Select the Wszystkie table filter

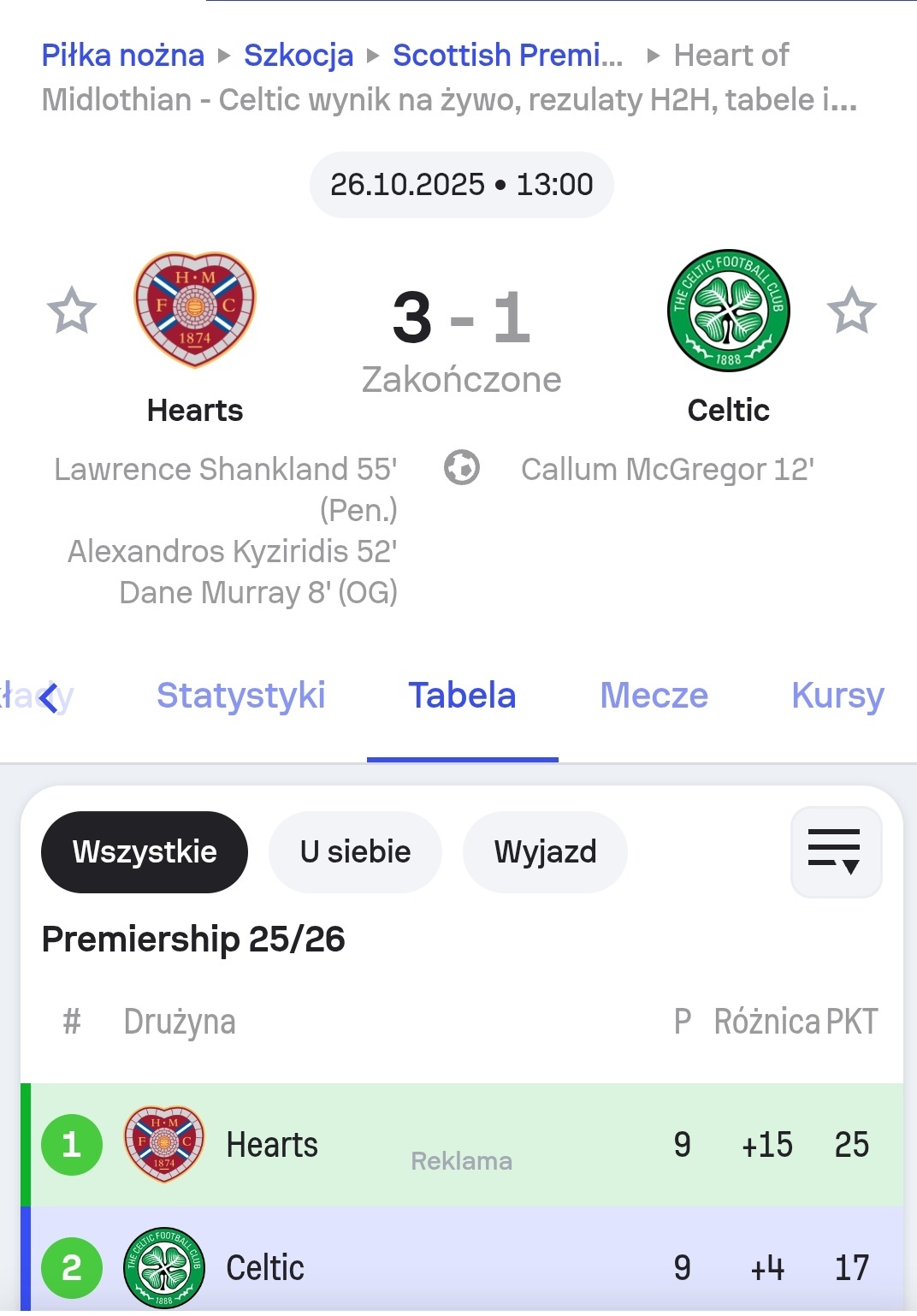coord(145,852)
